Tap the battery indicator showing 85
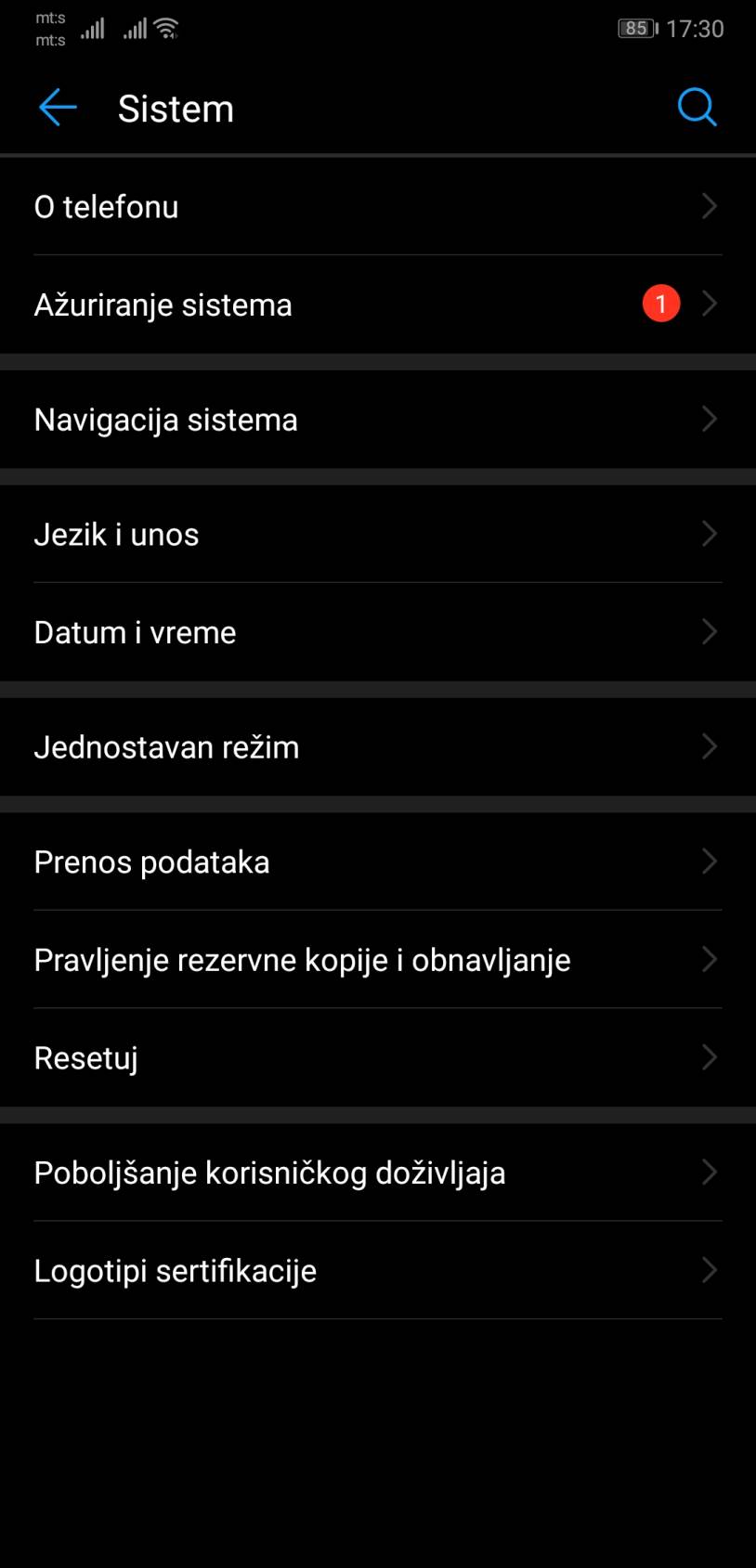 pyautogui.click(x=635, y=28)
